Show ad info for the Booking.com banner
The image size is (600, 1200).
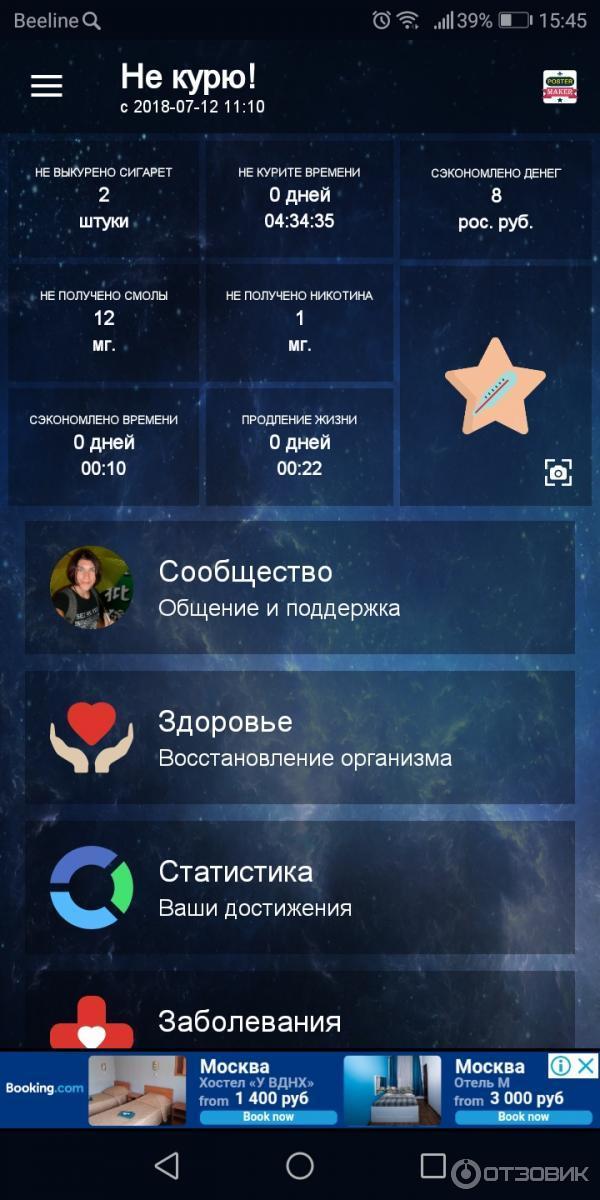561,1066
